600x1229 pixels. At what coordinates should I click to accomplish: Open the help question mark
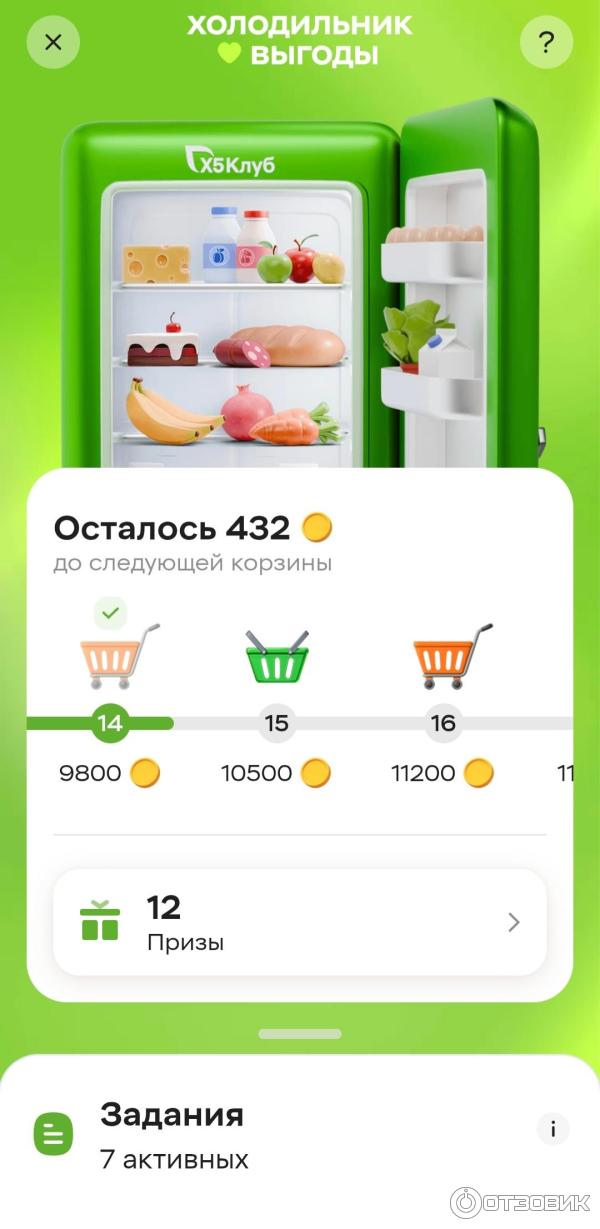tap(546, 42)
